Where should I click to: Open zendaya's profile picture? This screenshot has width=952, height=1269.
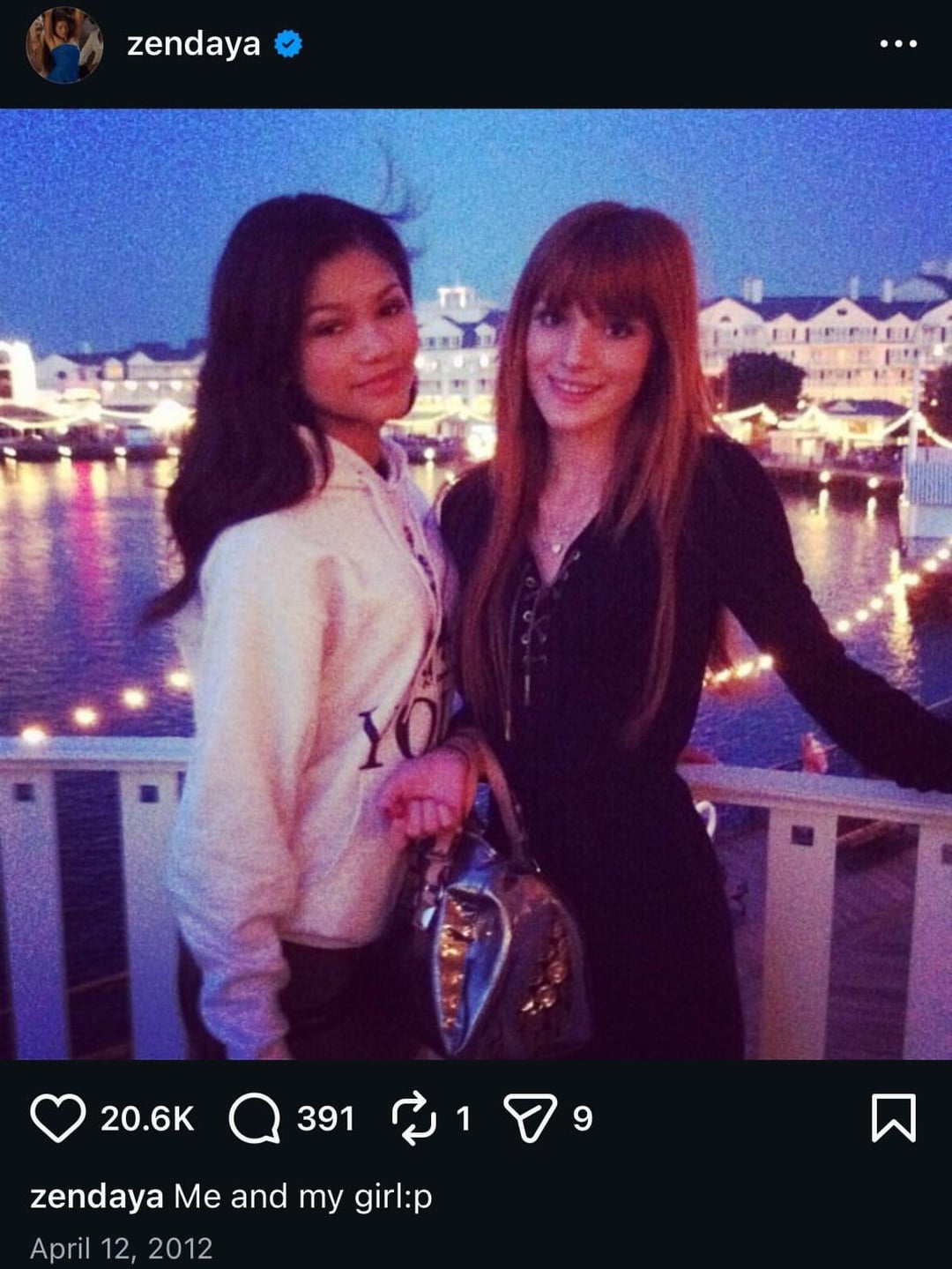pos(64,45)
